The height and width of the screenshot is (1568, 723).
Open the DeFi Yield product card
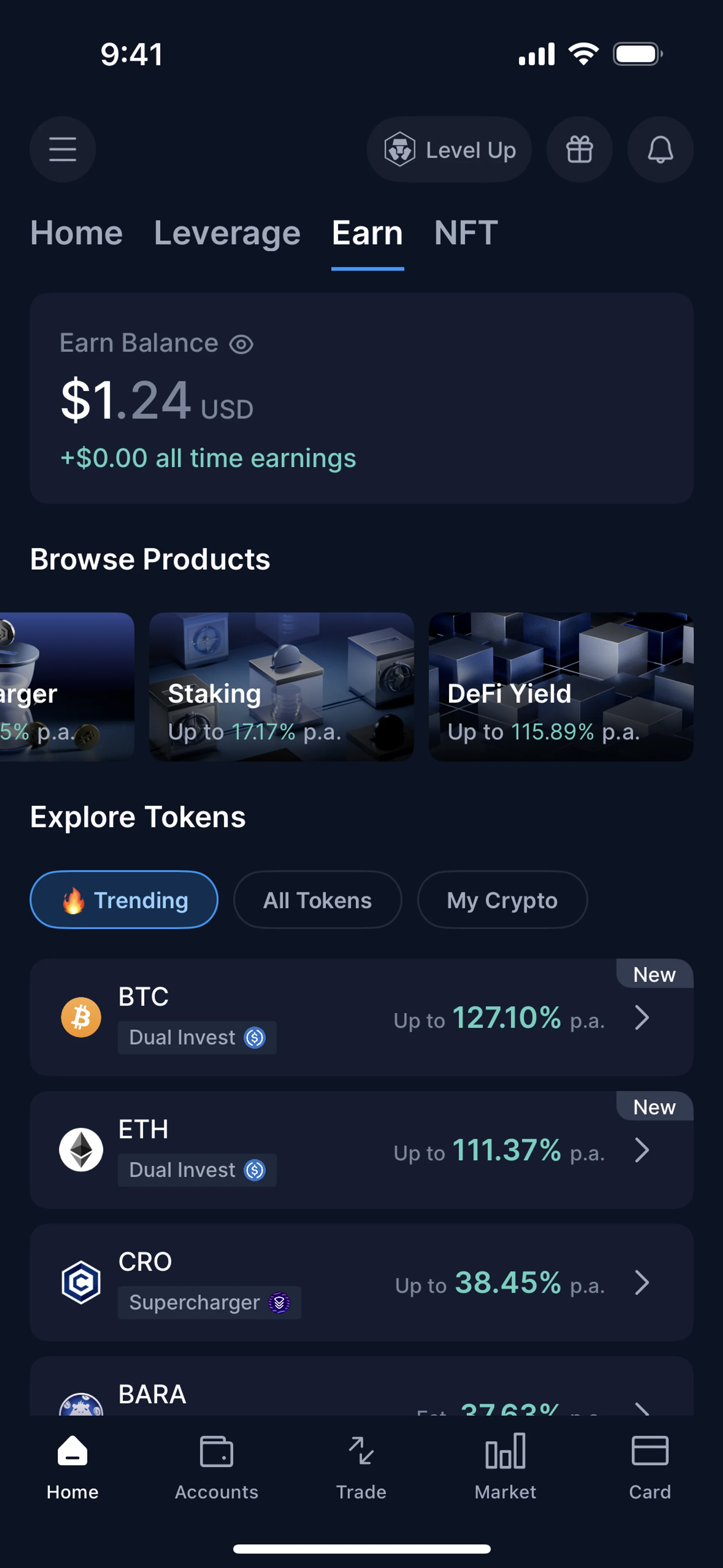560,686
